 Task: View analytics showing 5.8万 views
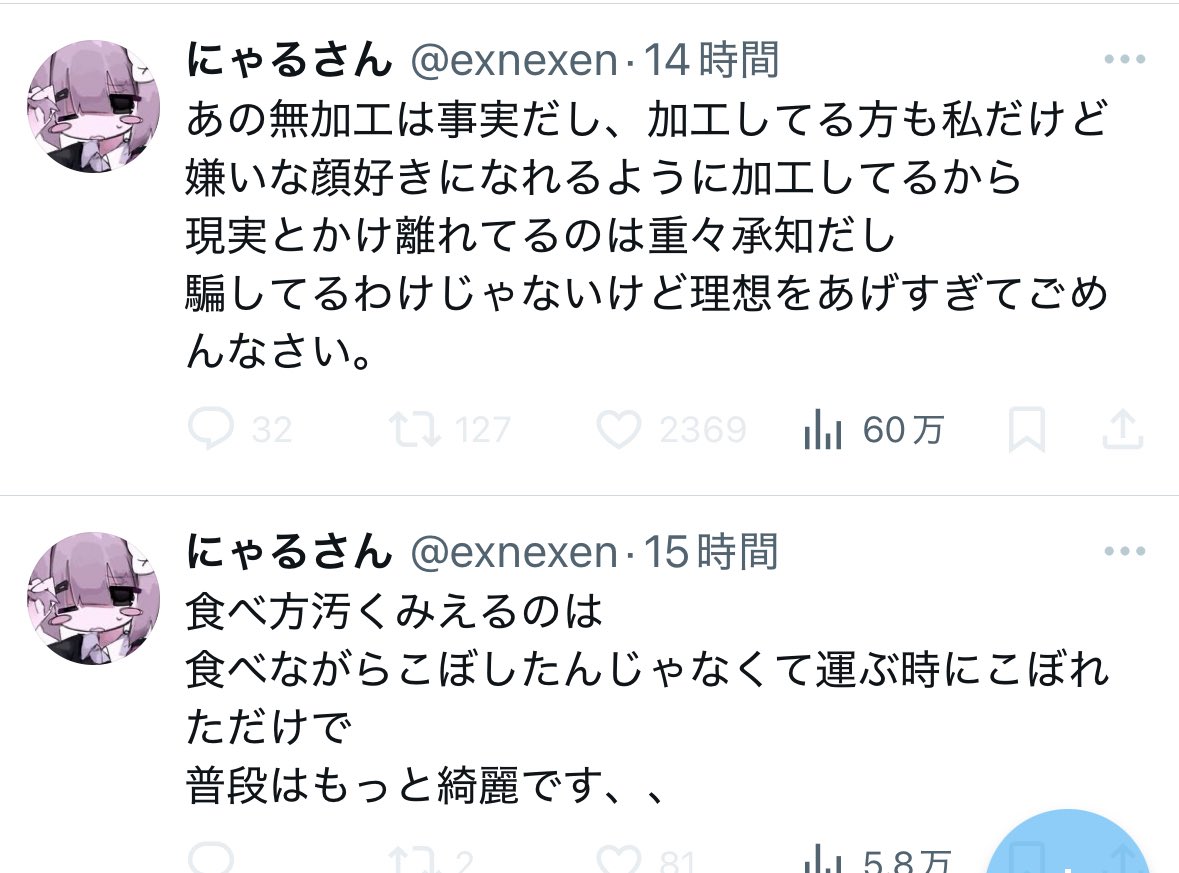coord(822,860)
